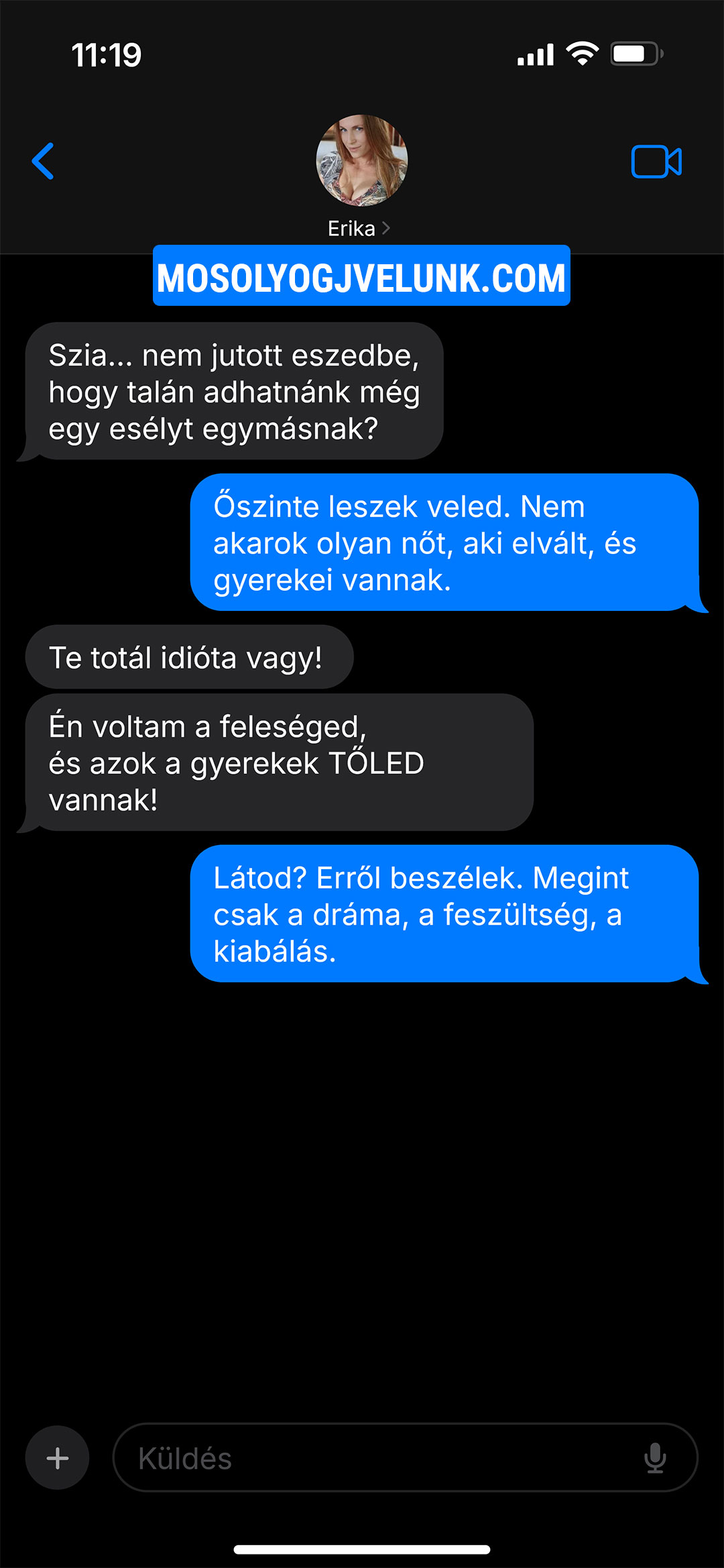Go back to the conversations list
The width and height of the screenshot is (724, 1568).
(x=43, y=161)
